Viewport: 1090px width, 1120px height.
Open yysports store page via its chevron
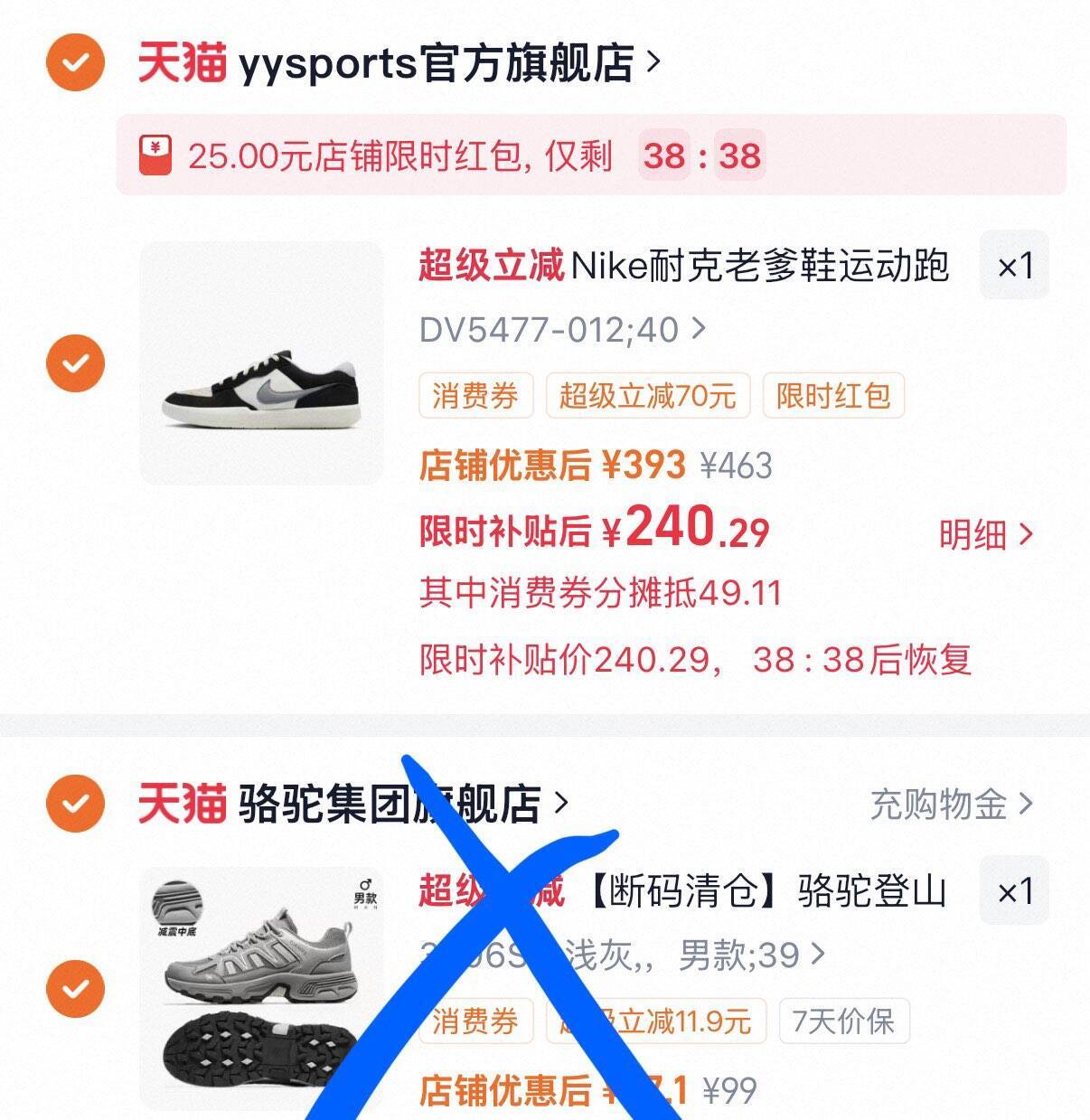click(x=654, y=62)
